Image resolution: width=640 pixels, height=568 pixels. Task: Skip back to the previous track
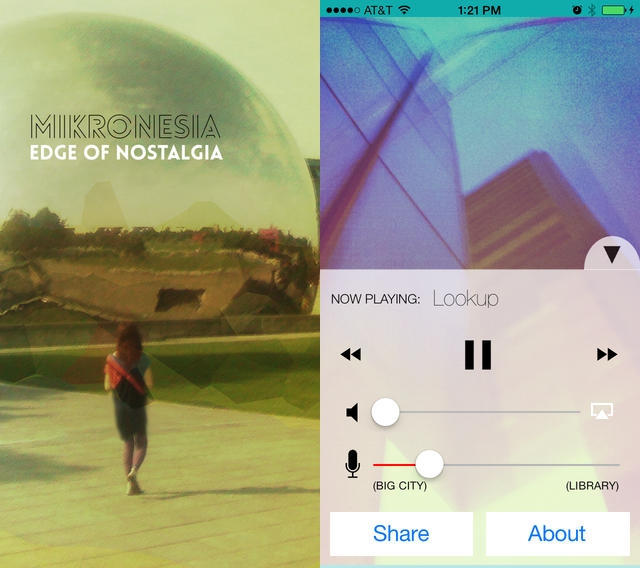(x=350, y=354)
